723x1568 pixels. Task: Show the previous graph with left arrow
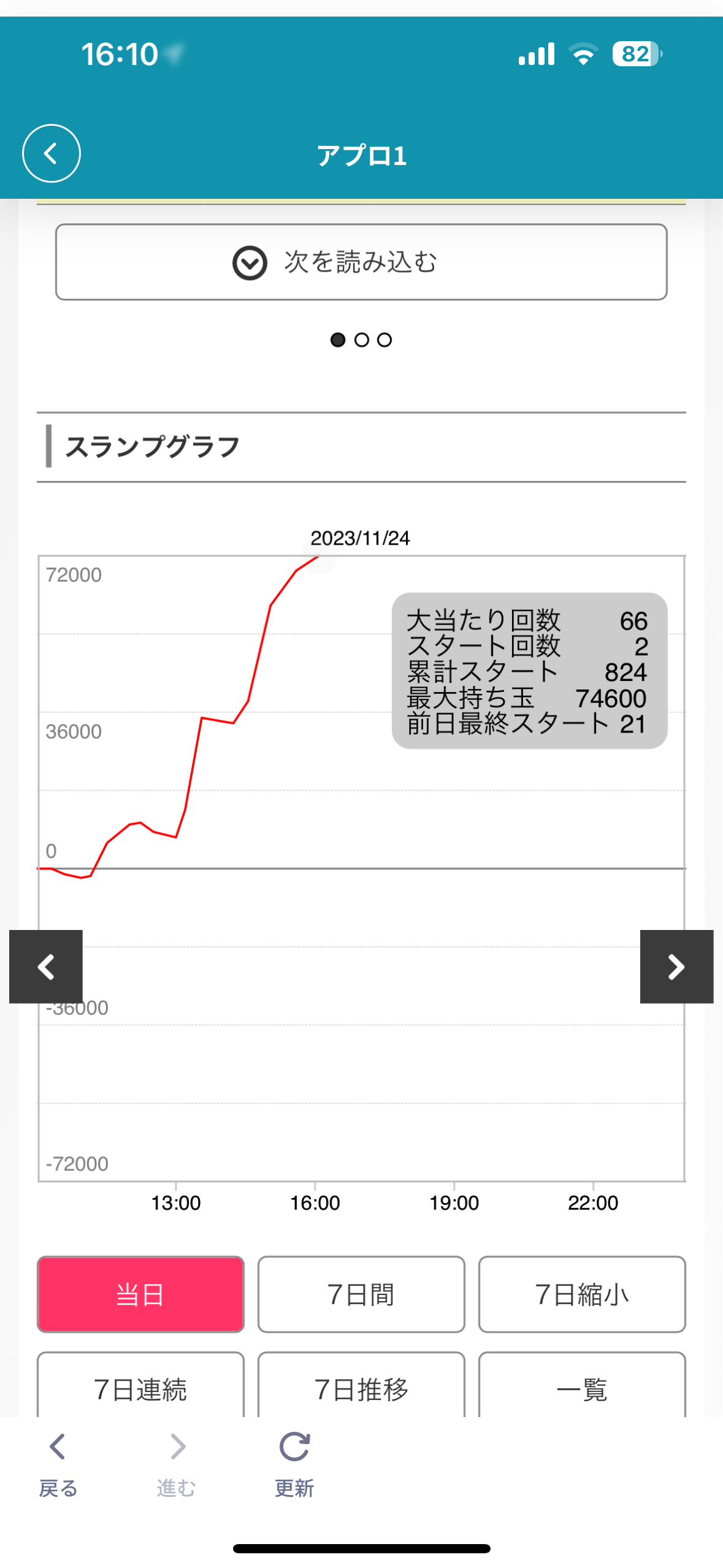46,966
